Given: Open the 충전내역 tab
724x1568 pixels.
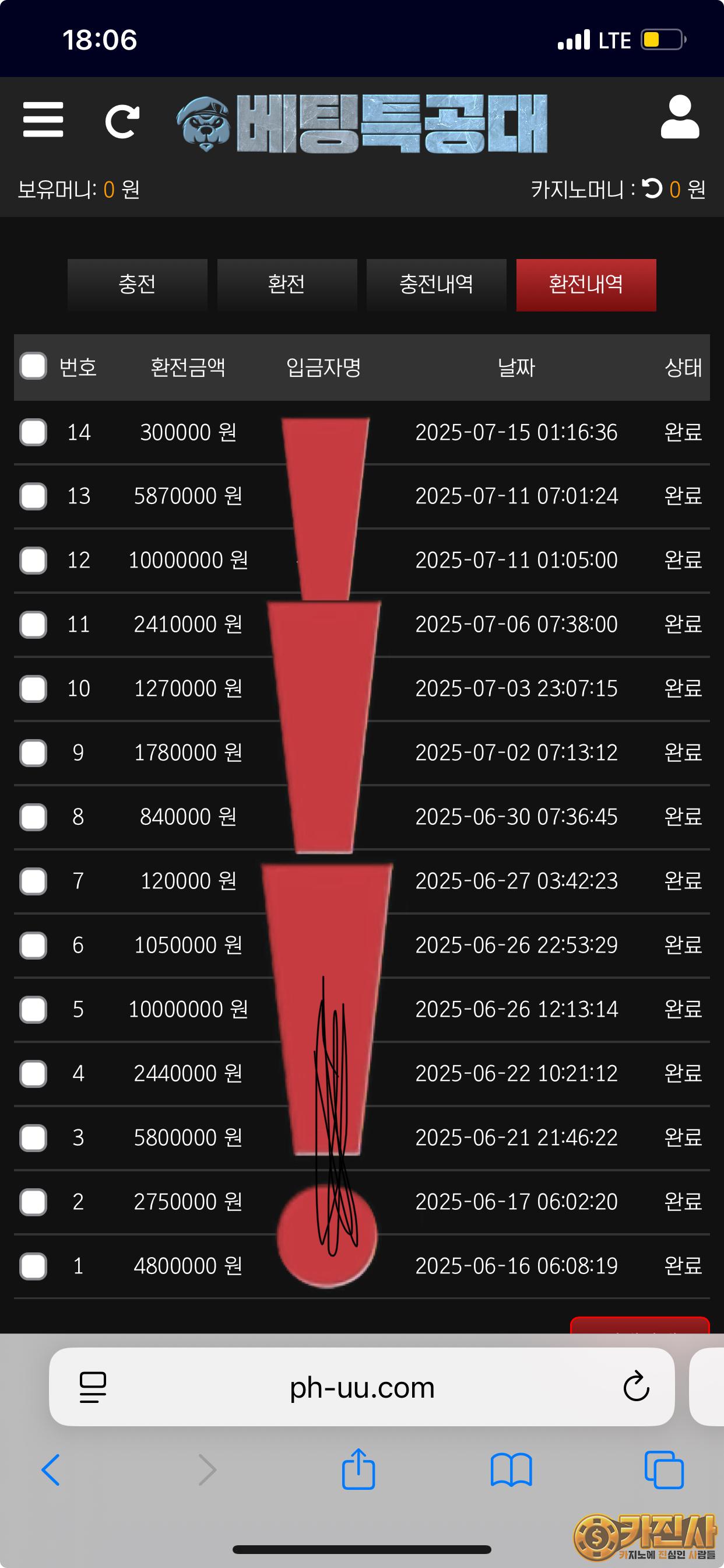Looking at the screenshot, I should (436, 284).
